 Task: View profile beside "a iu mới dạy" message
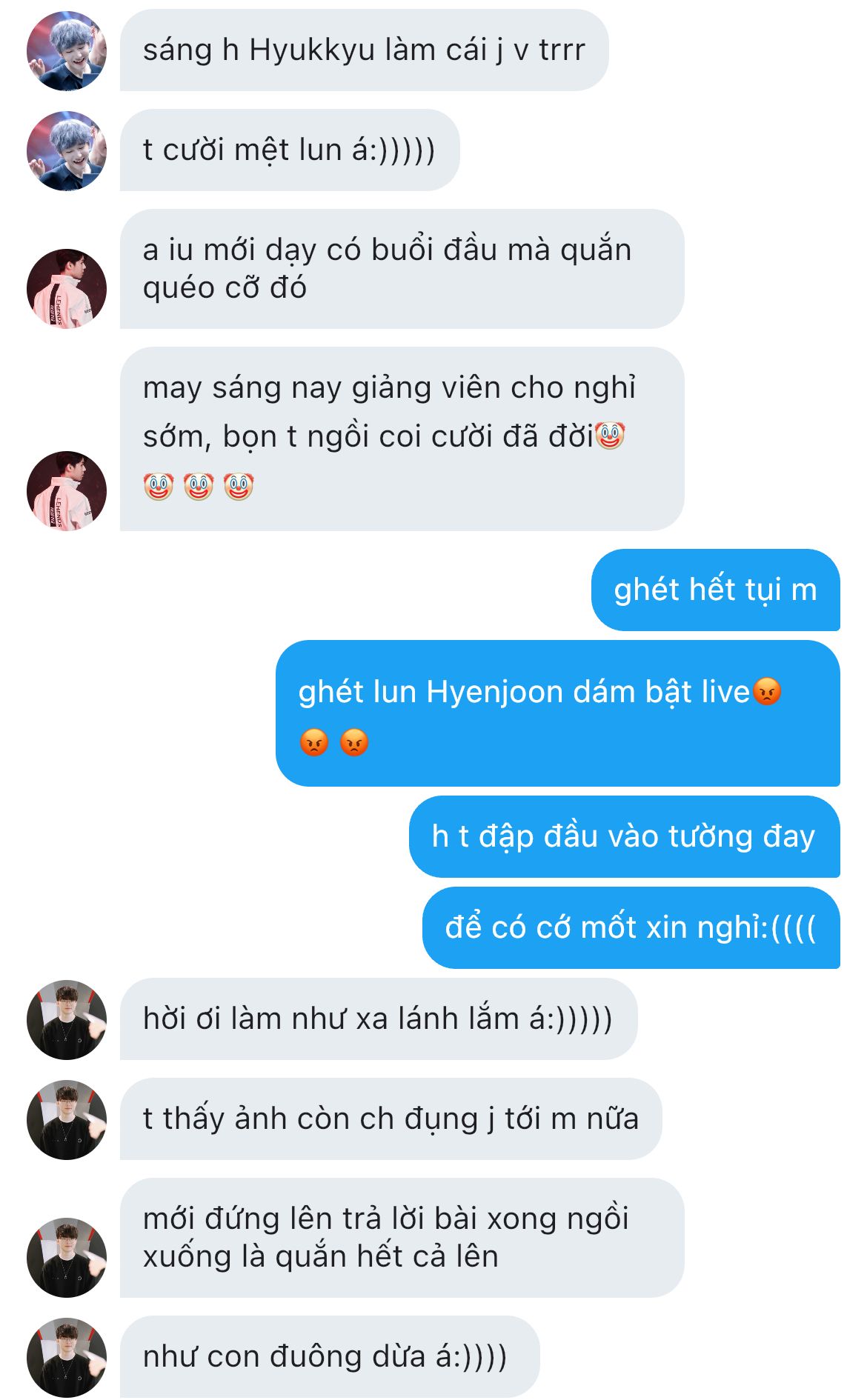pos(67,289)
